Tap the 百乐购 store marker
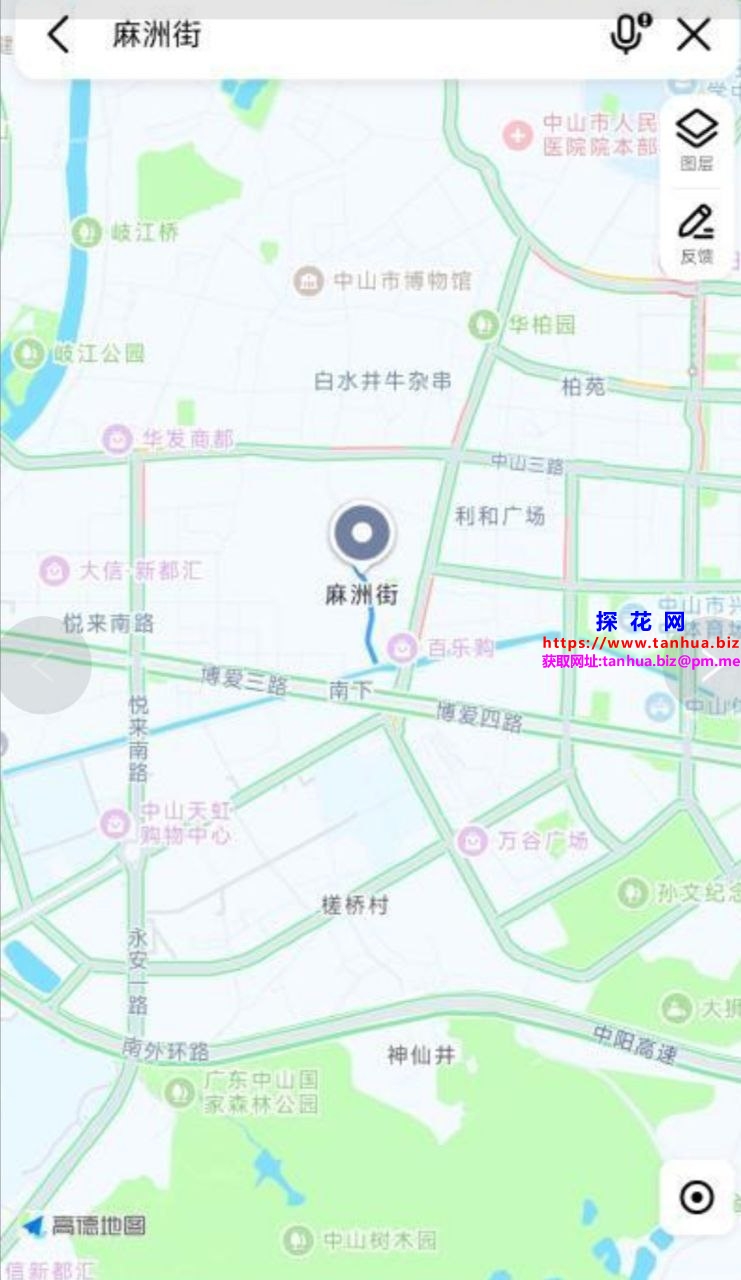 click(403, 649)
